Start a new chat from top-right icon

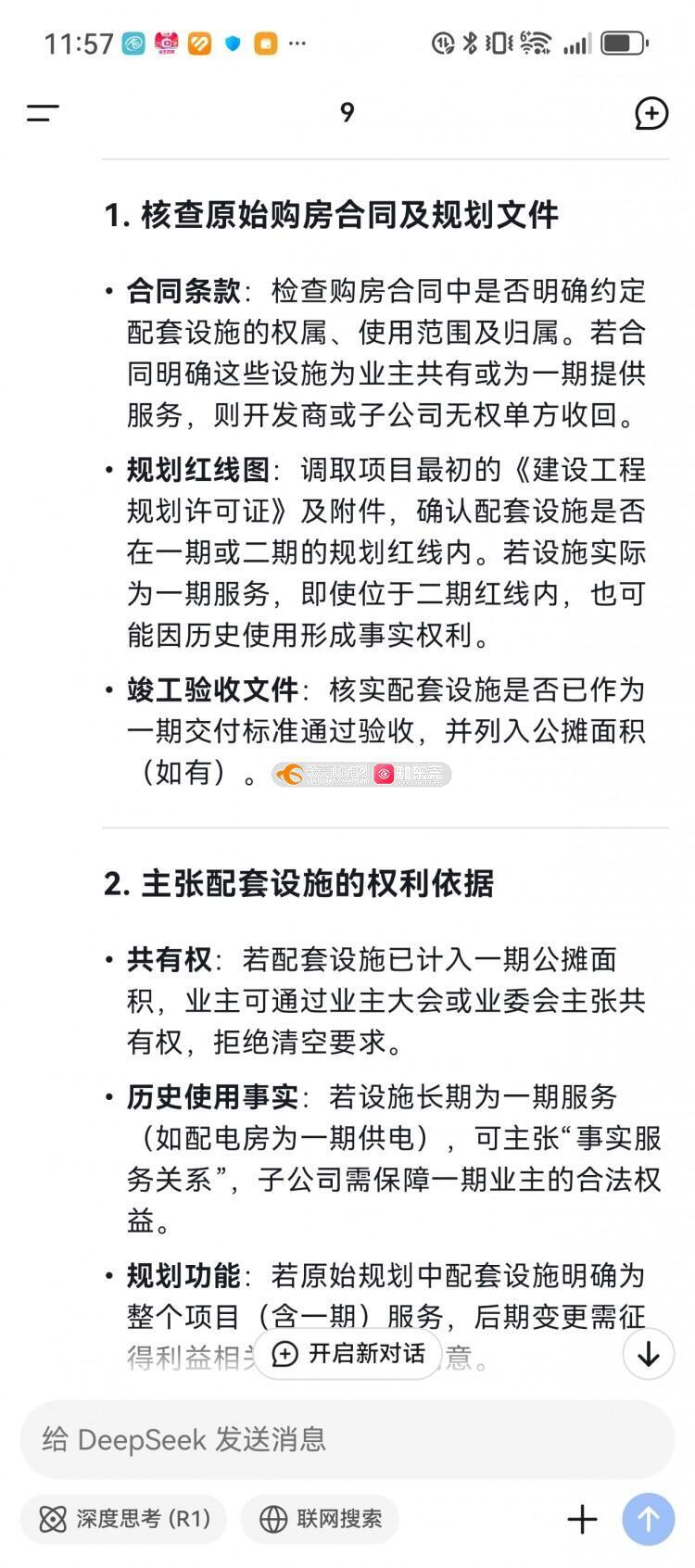point(651,113)
